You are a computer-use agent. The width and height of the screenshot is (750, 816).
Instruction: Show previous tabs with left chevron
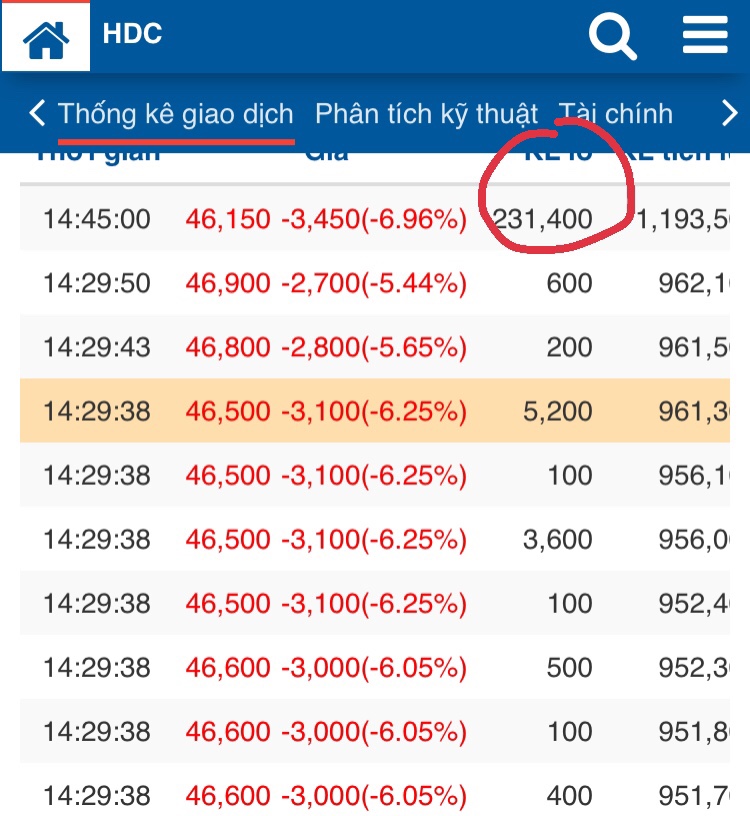point(37,113)
